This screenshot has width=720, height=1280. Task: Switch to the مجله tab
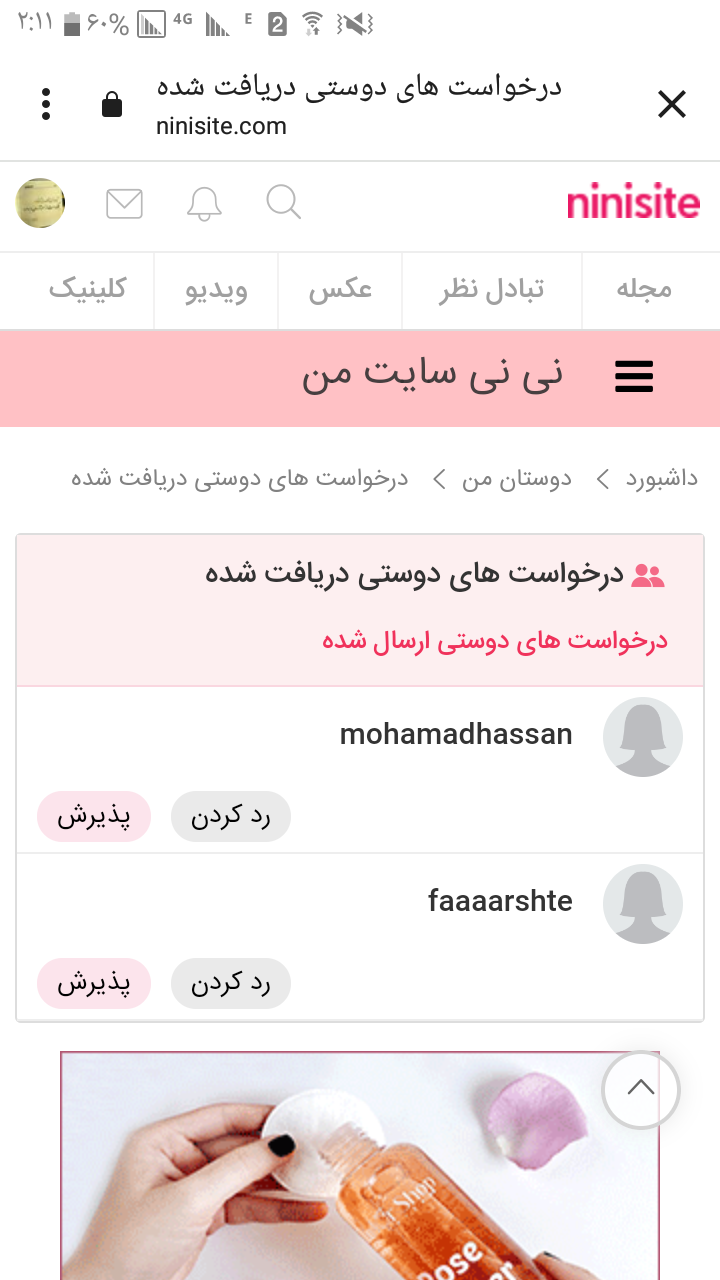pos(644,290)
